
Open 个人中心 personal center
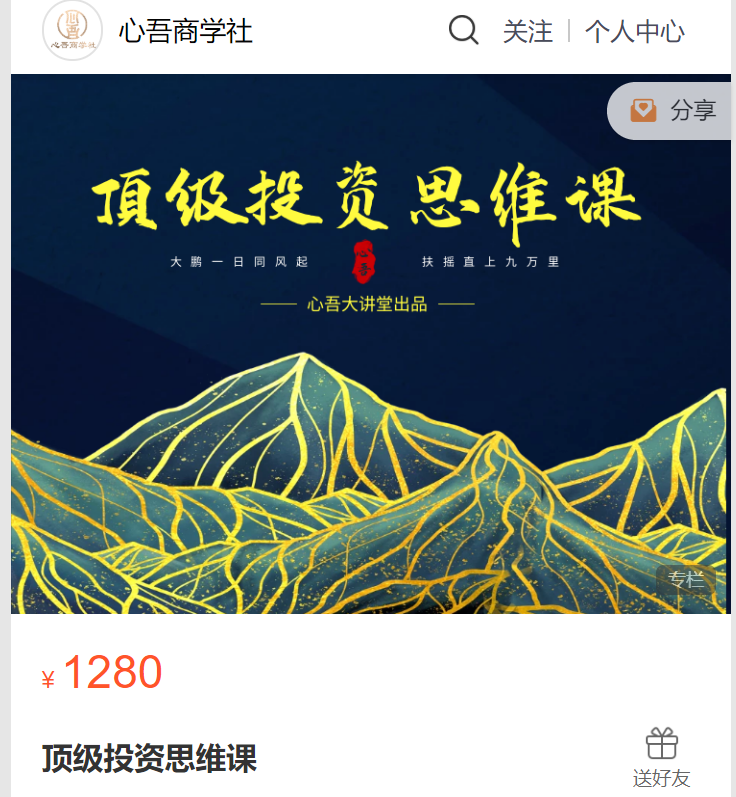coord(634,31)
